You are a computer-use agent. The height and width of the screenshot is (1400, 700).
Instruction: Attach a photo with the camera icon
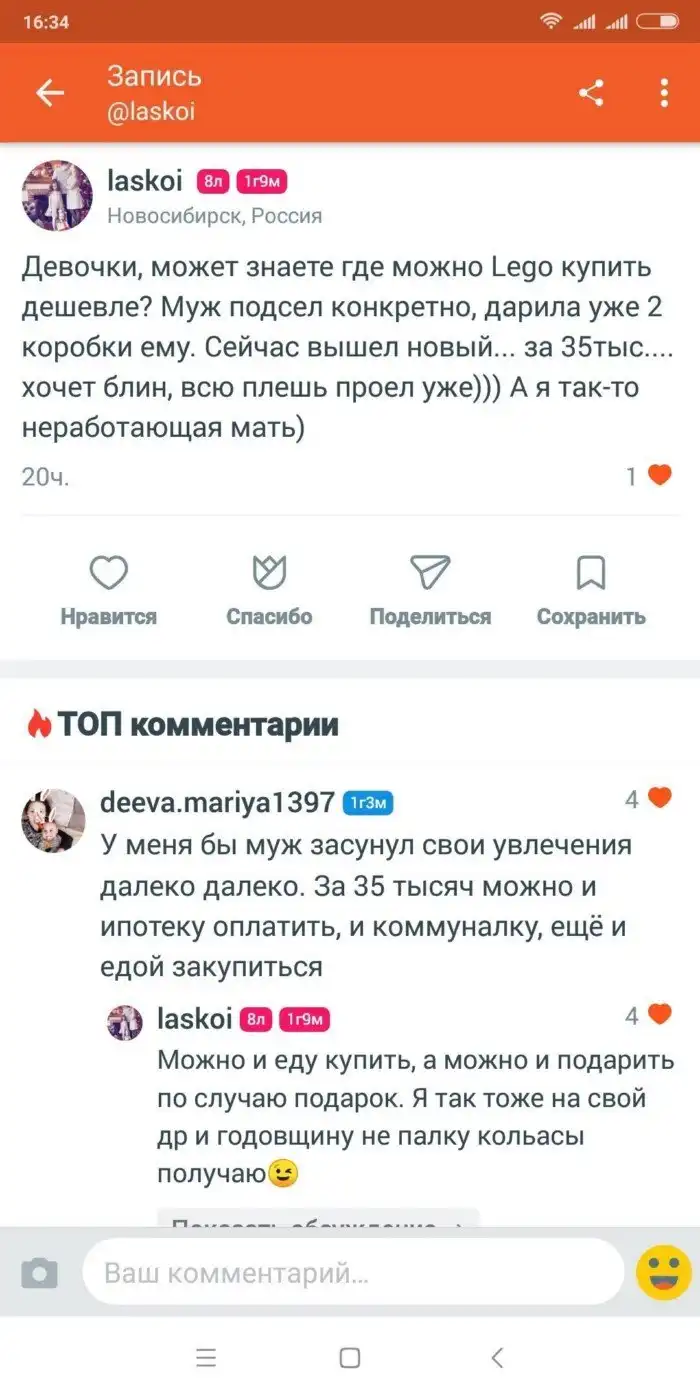point(40,1273)
